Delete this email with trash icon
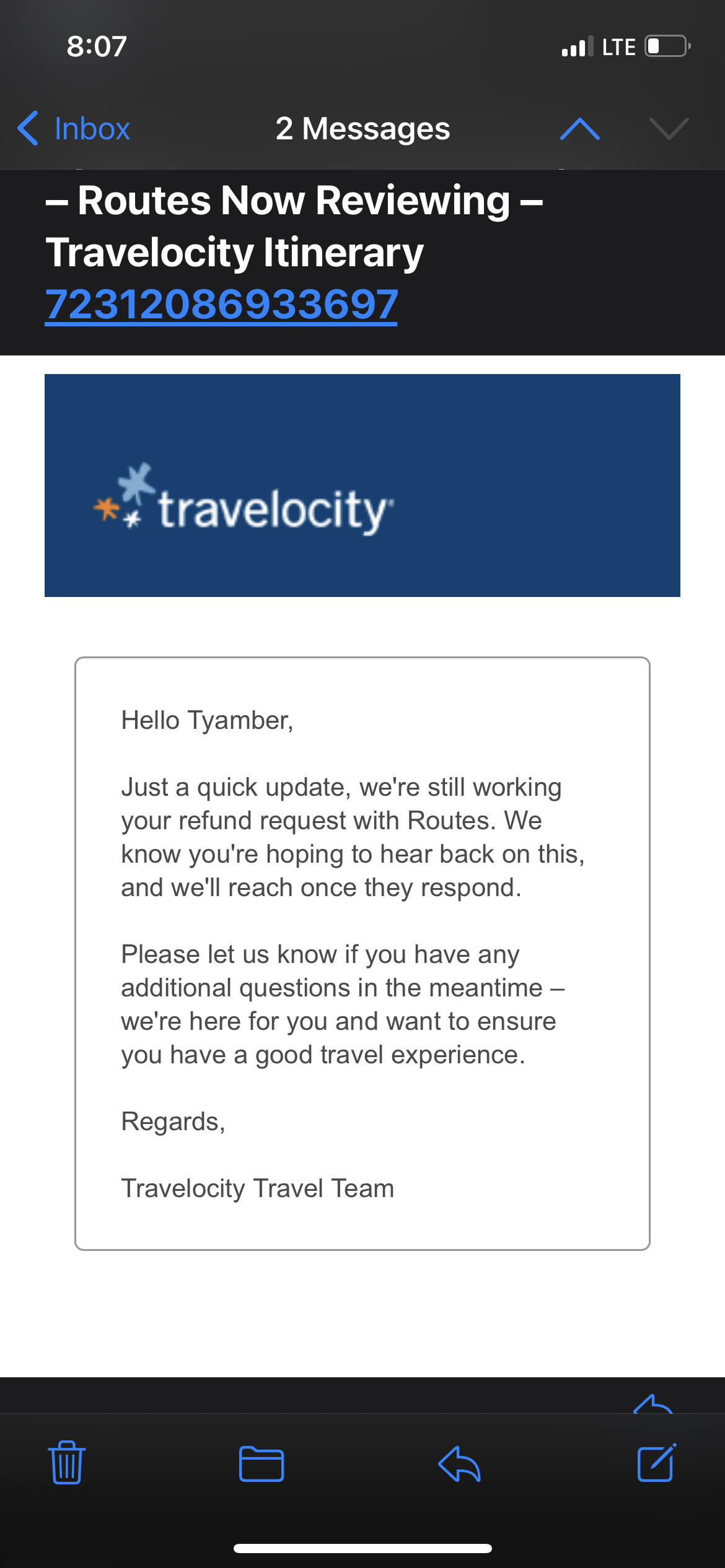Viewport: 725px width, 1568px height. coord(67,1463)
